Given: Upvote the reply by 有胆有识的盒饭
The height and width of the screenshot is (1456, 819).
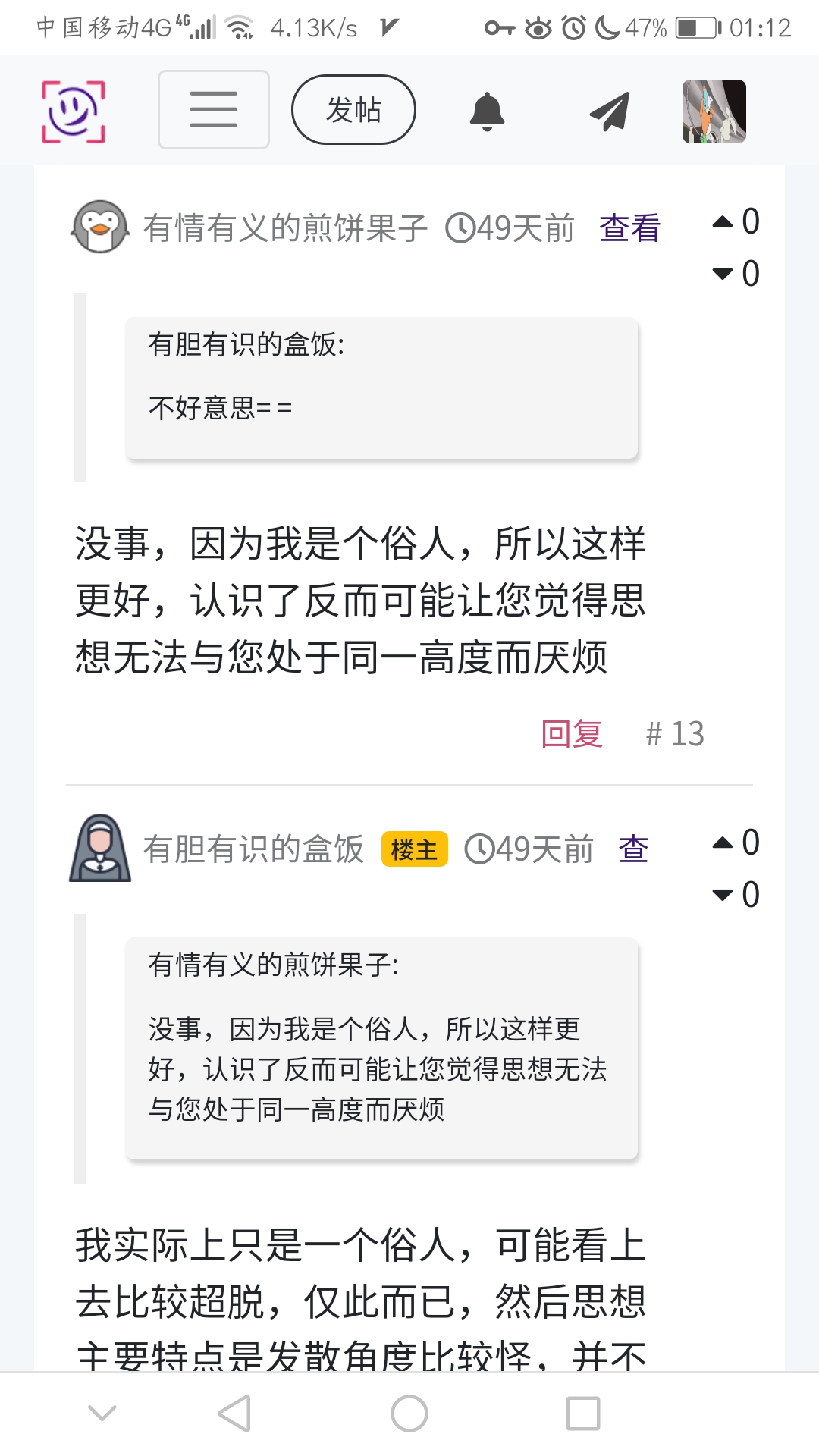Looking at the screenshot, I should click(723, 843).
